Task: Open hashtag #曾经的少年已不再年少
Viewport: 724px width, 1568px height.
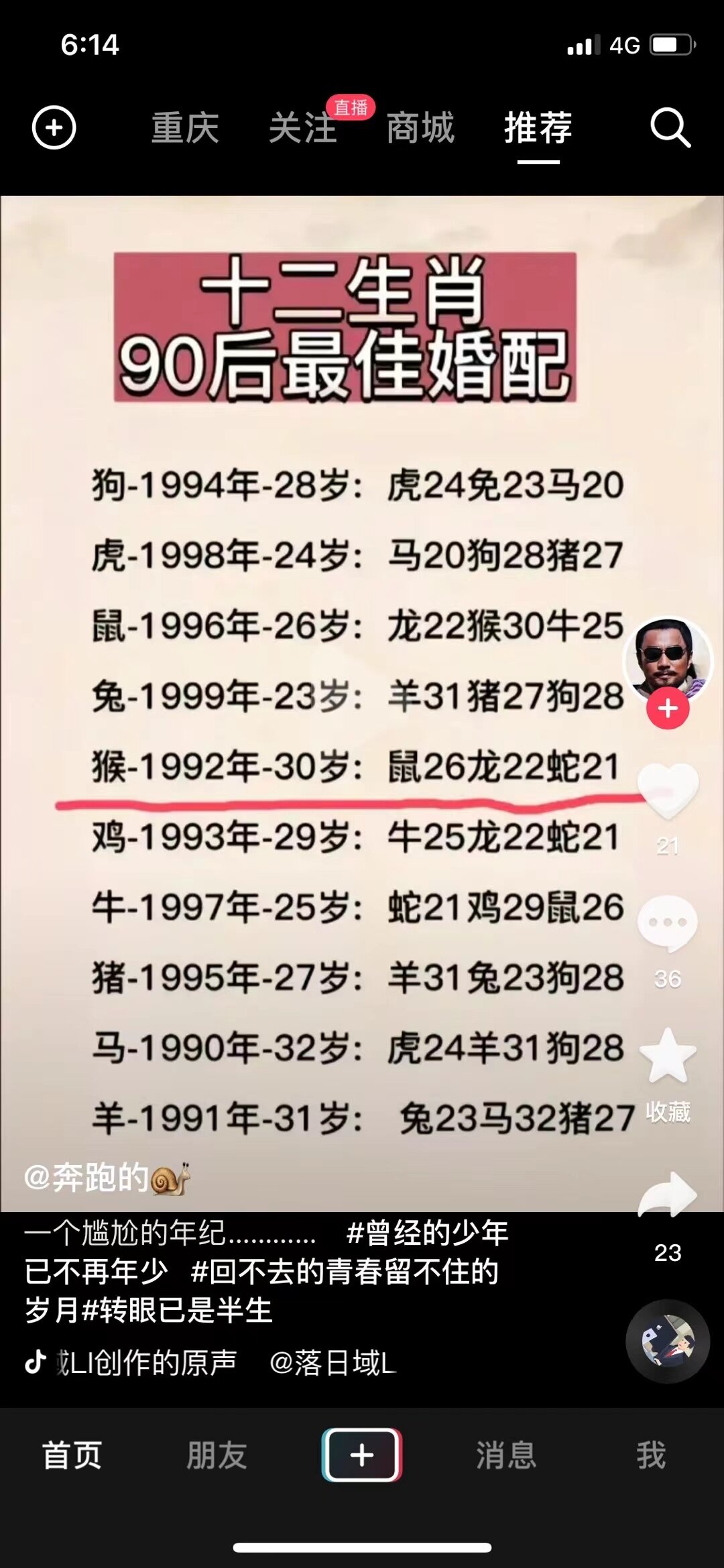Action: [426, 1233]
